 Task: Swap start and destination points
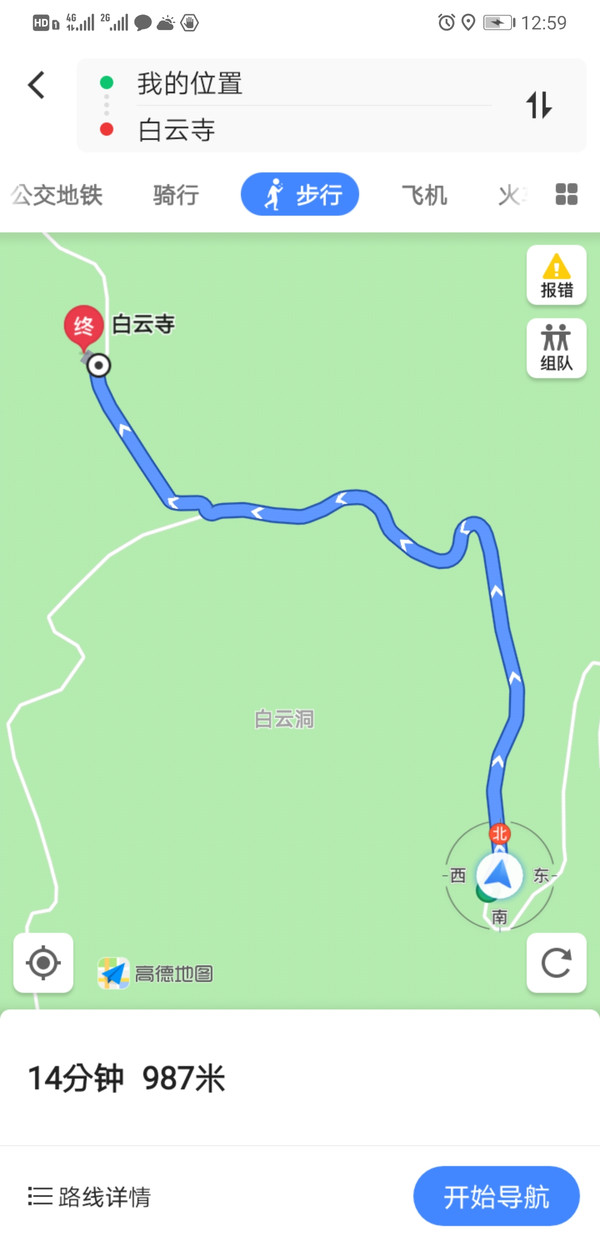[539, 105]
